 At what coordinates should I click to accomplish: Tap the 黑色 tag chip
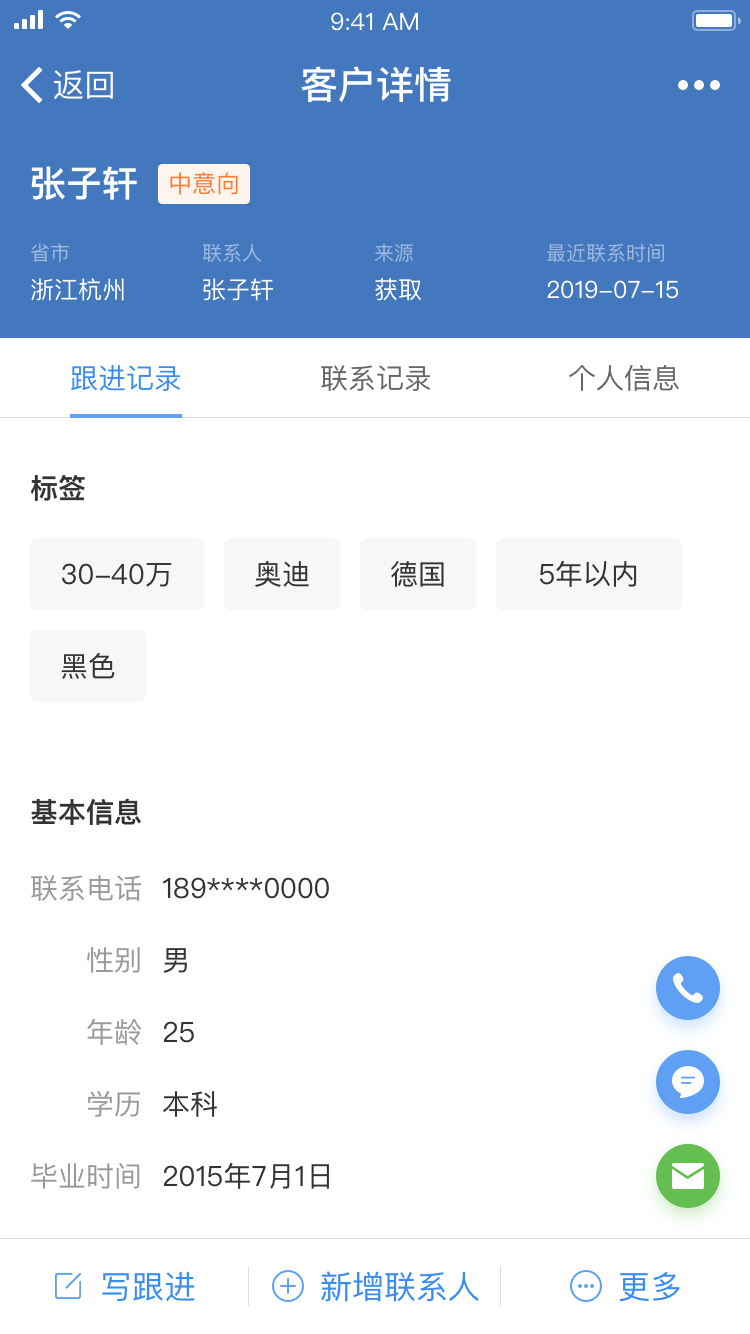click(88, 666)
